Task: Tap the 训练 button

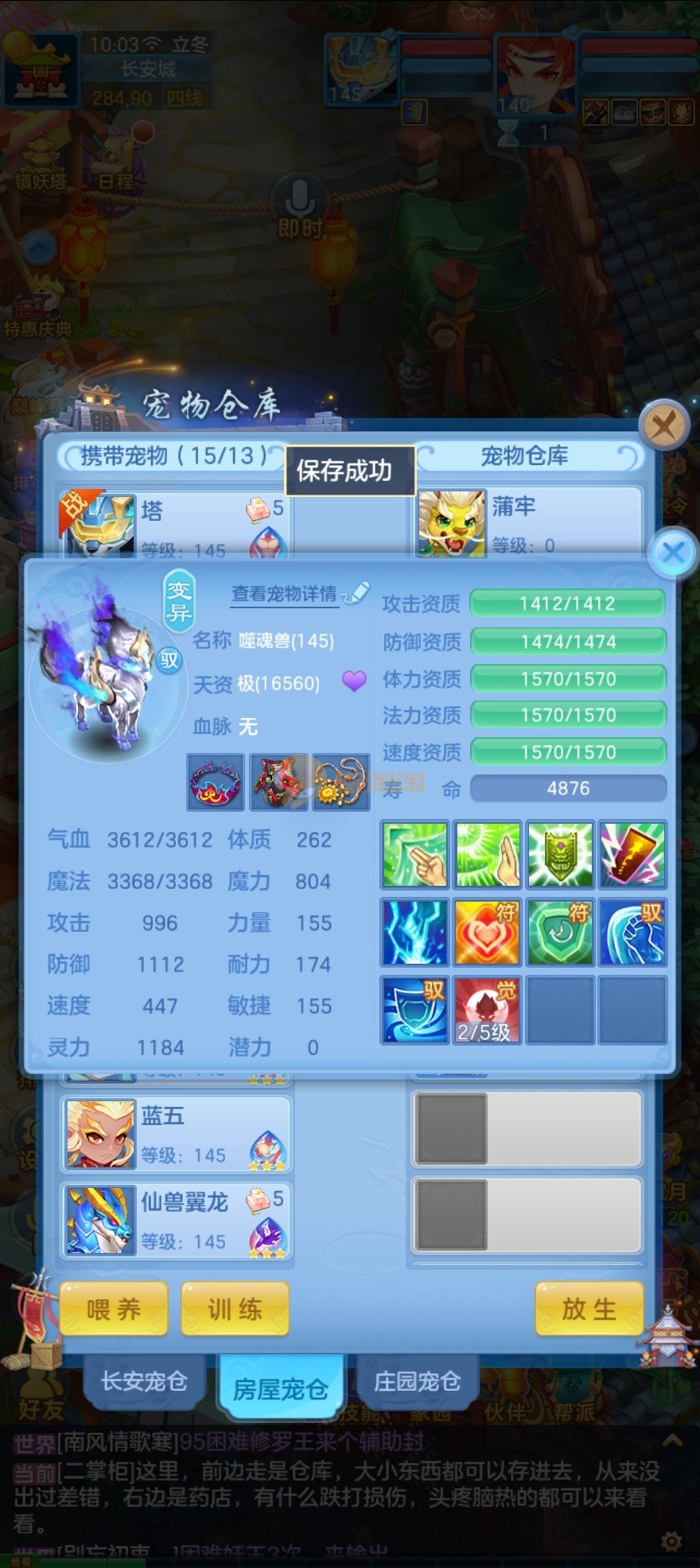Action: click(235, 1308)
